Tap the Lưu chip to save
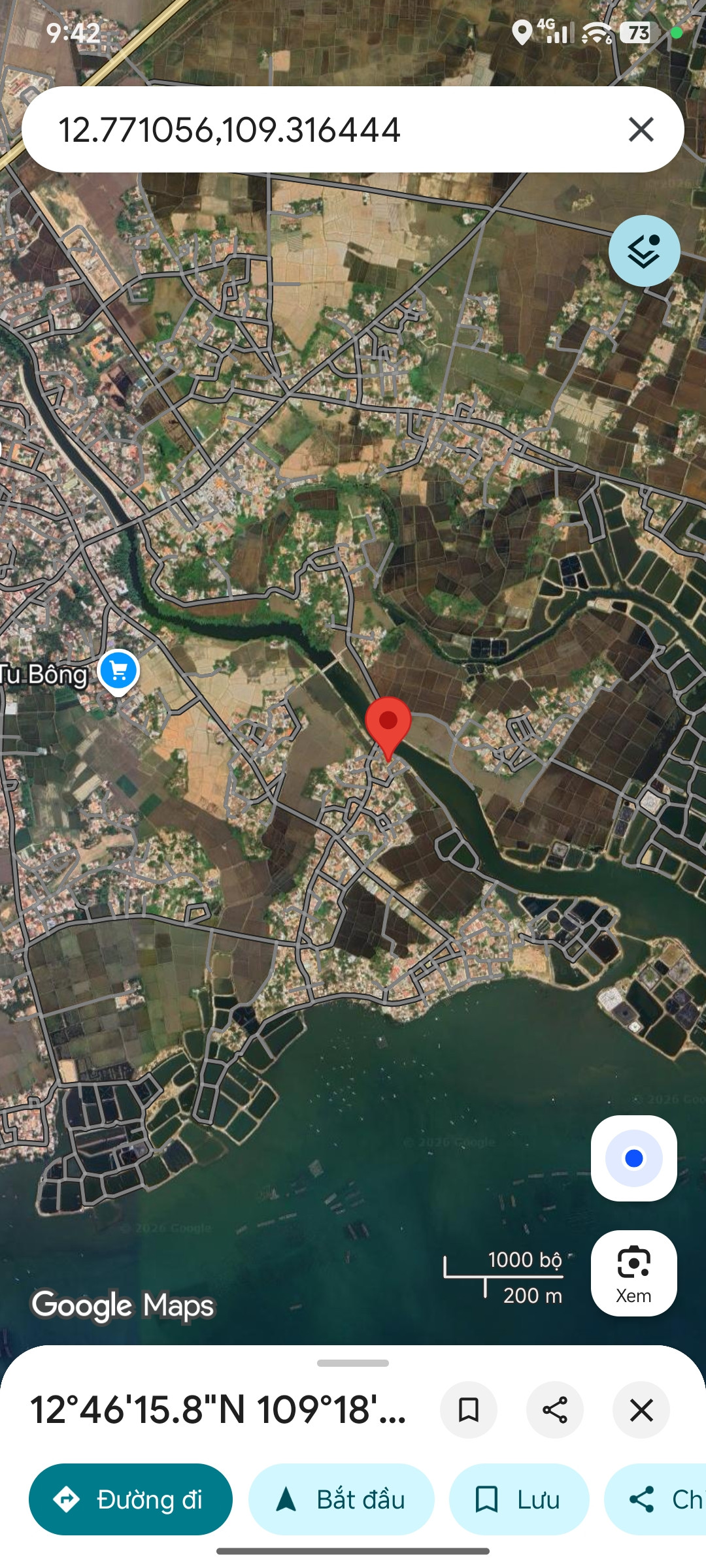This screenshot has width=706, height=1568. [x=519, y=1499]
